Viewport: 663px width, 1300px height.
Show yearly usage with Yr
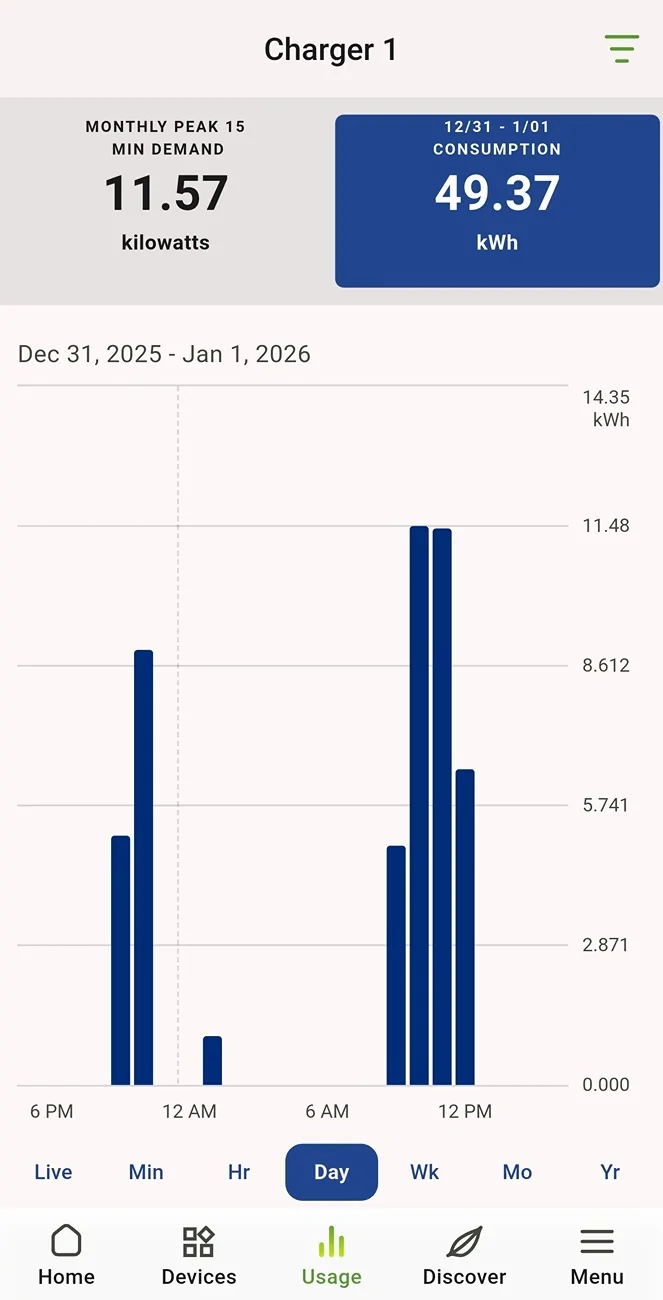[x=610, y=1172]
